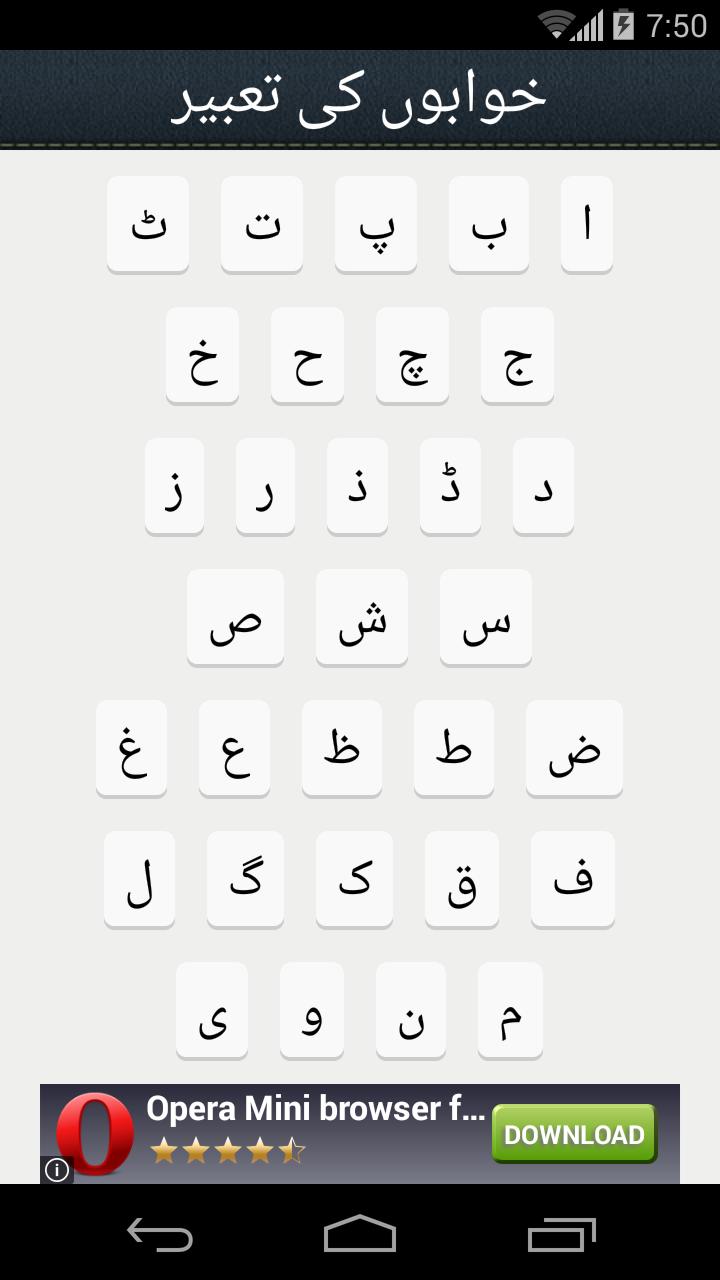720x1280 pixels.
Task: Pick the letter ج (Jeem)
Action: [517, 355]
